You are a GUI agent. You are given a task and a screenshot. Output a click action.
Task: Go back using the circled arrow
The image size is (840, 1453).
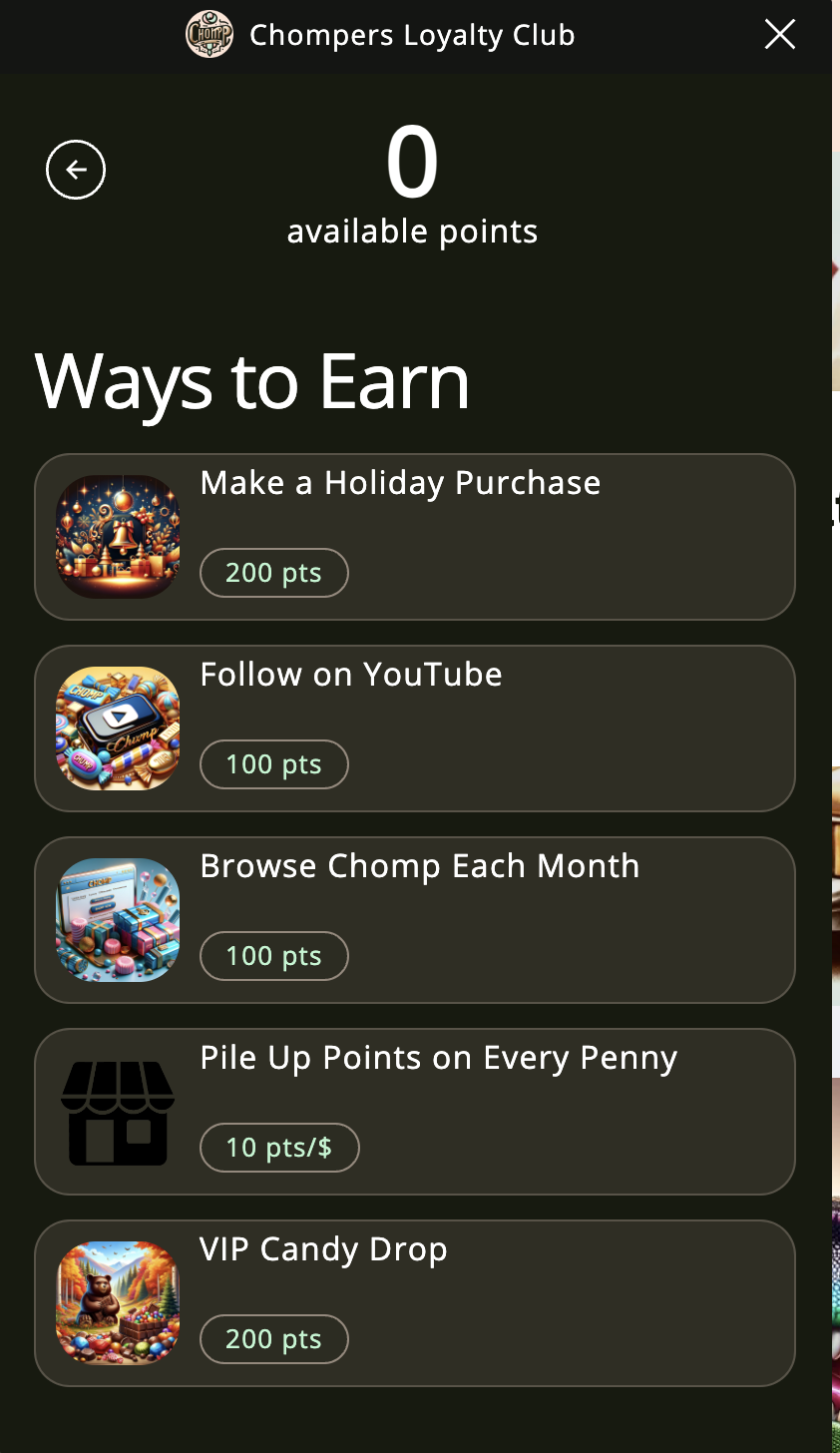[76, 170]
